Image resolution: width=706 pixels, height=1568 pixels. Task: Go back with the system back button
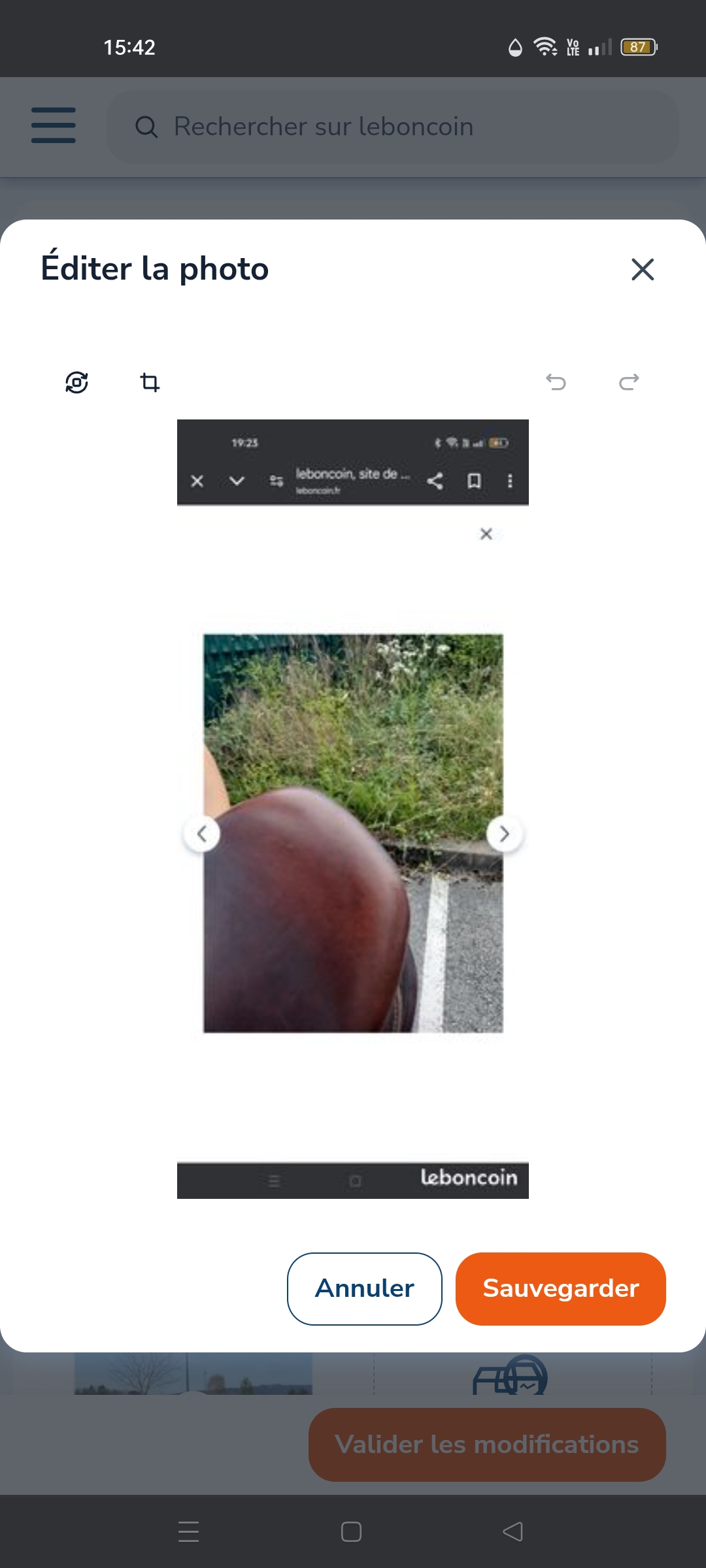point(513,1531)
